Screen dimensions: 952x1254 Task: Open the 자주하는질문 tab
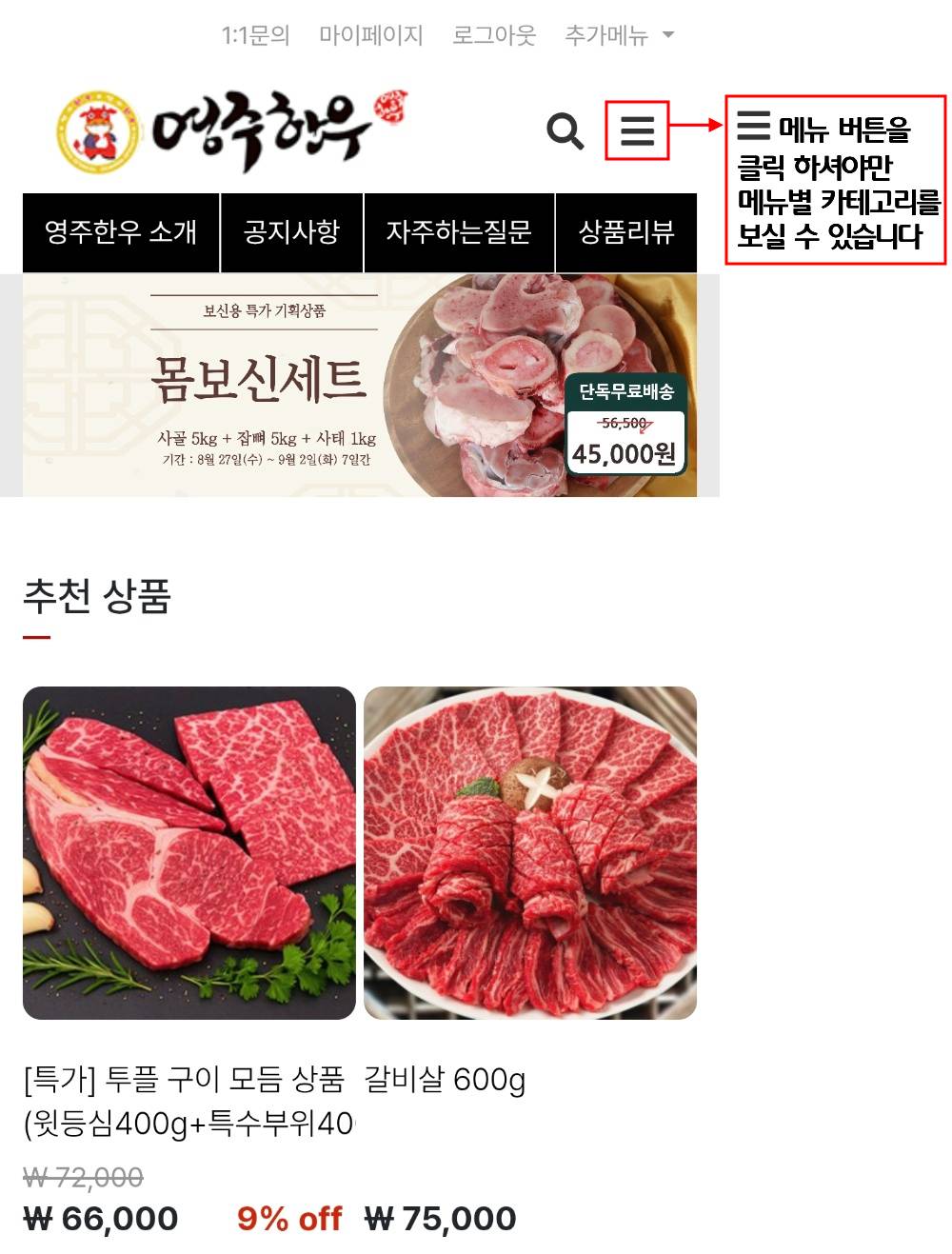pos(459,232)
